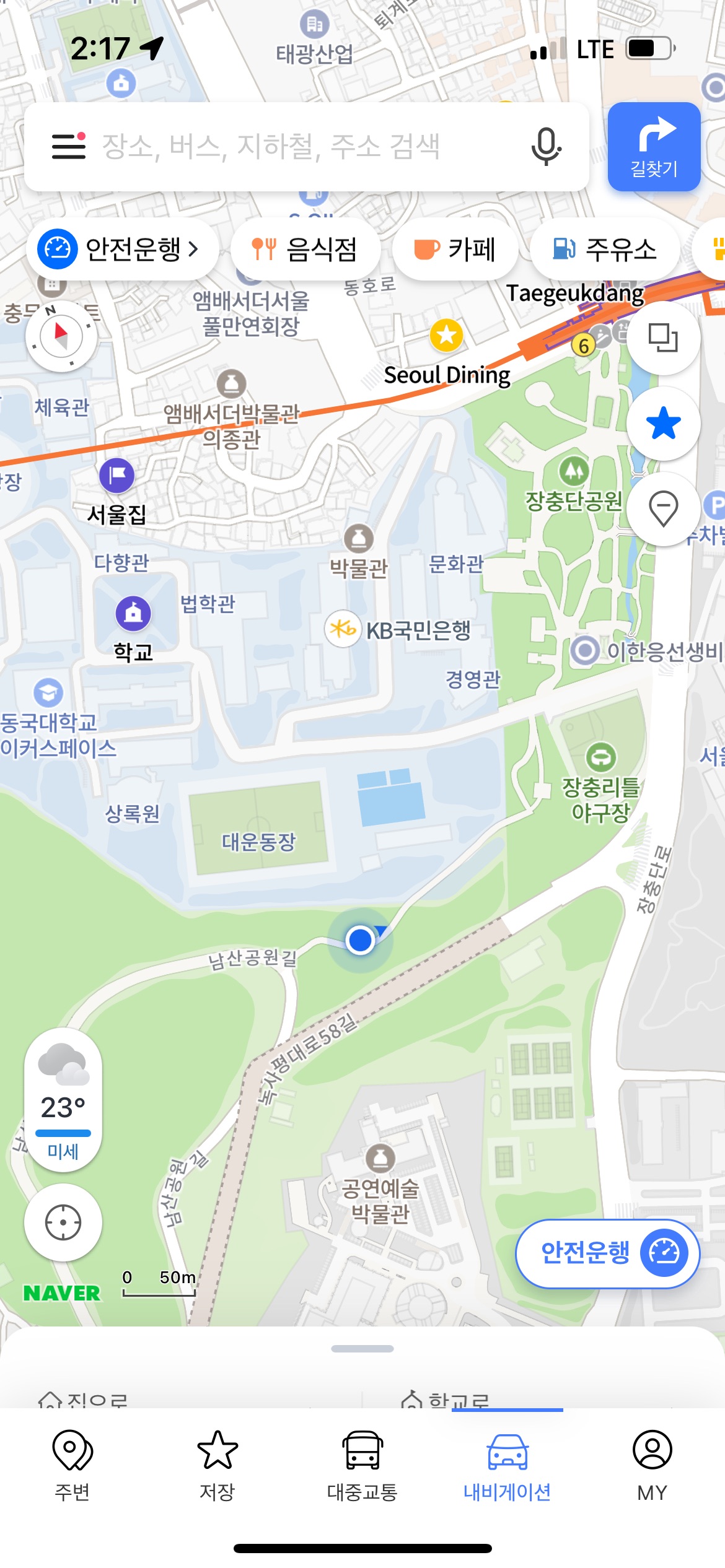Tap the location pin button

663,509
